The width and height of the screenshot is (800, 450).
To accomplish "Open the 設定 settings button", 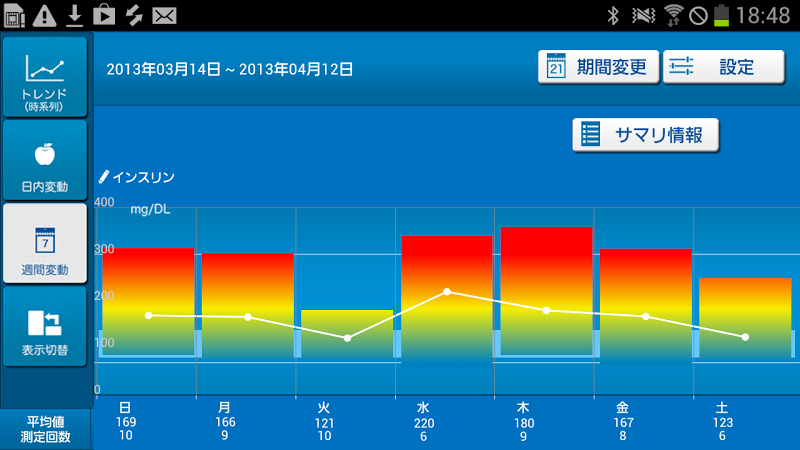I will tap(724, 68).
